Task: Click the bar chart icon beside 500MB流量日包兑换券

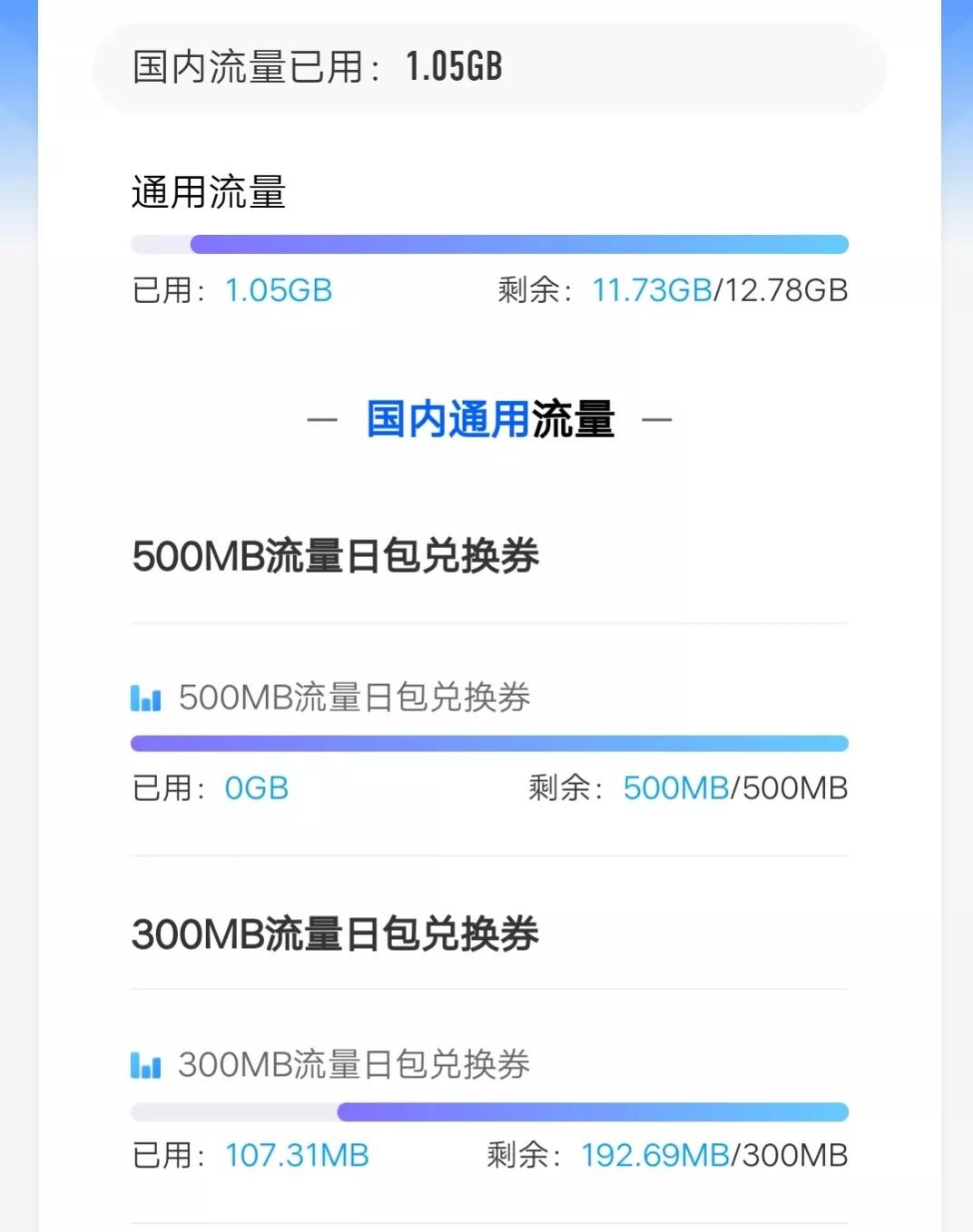Action: click(x=145, y=699)
